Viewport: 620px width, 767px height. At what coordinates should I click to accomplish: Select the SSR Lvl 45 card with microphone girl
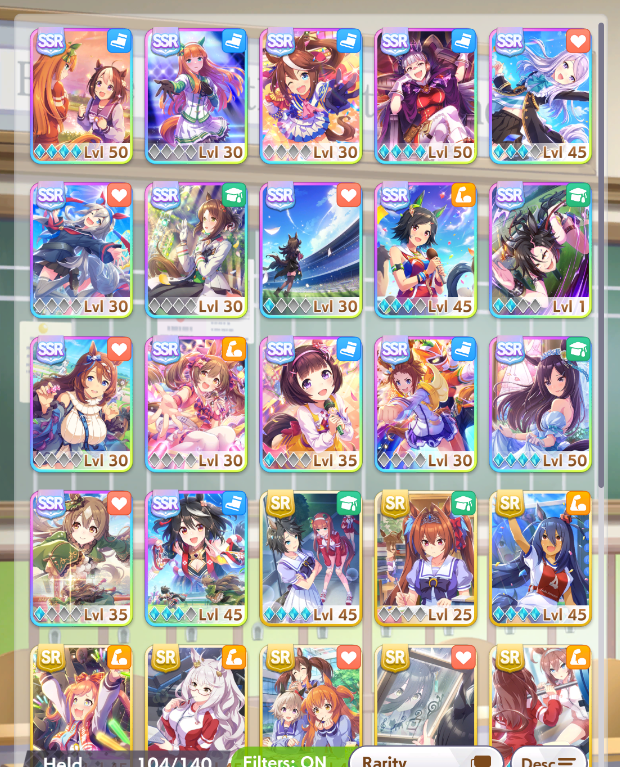point(425,250)
